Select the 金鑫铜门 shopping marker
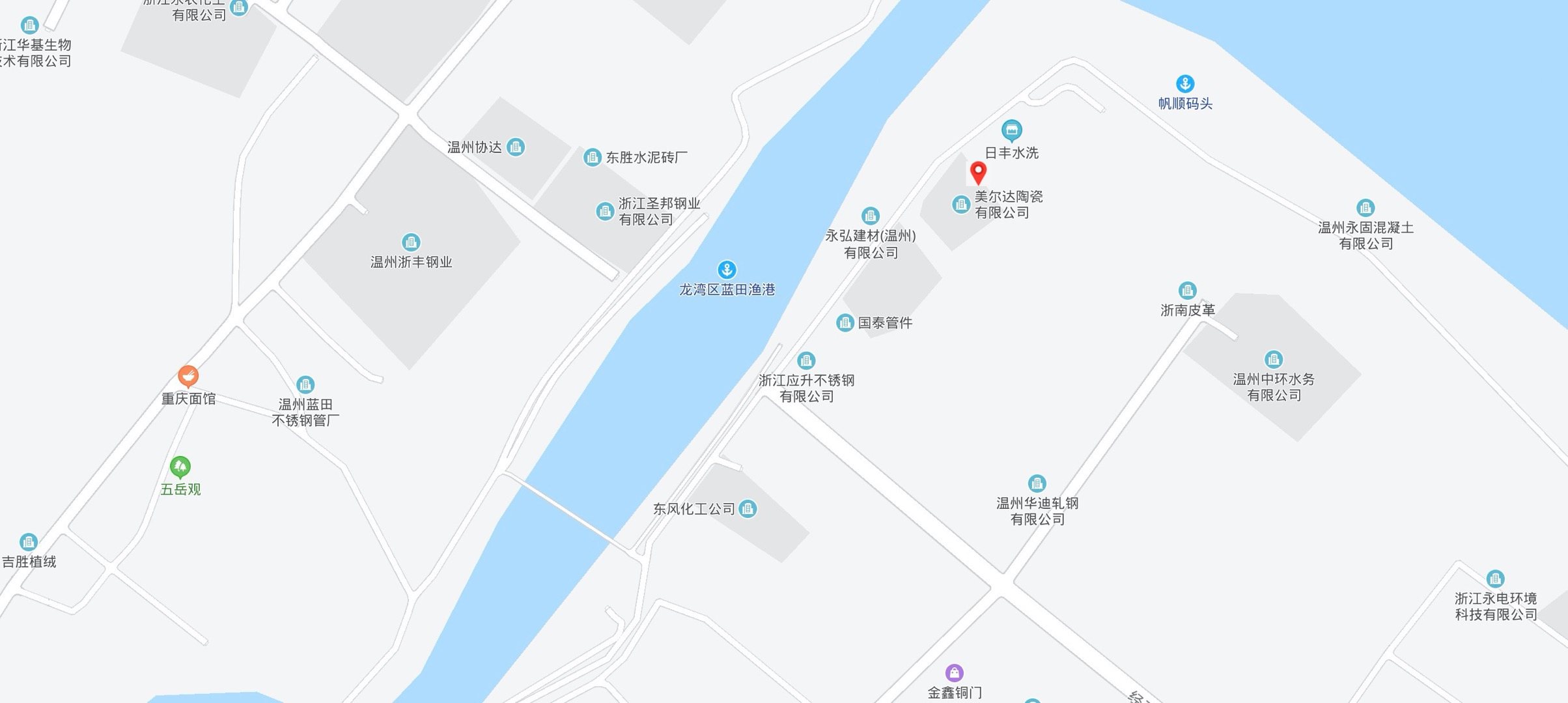This screenshot has width=1568, height=703. point(954,672)
